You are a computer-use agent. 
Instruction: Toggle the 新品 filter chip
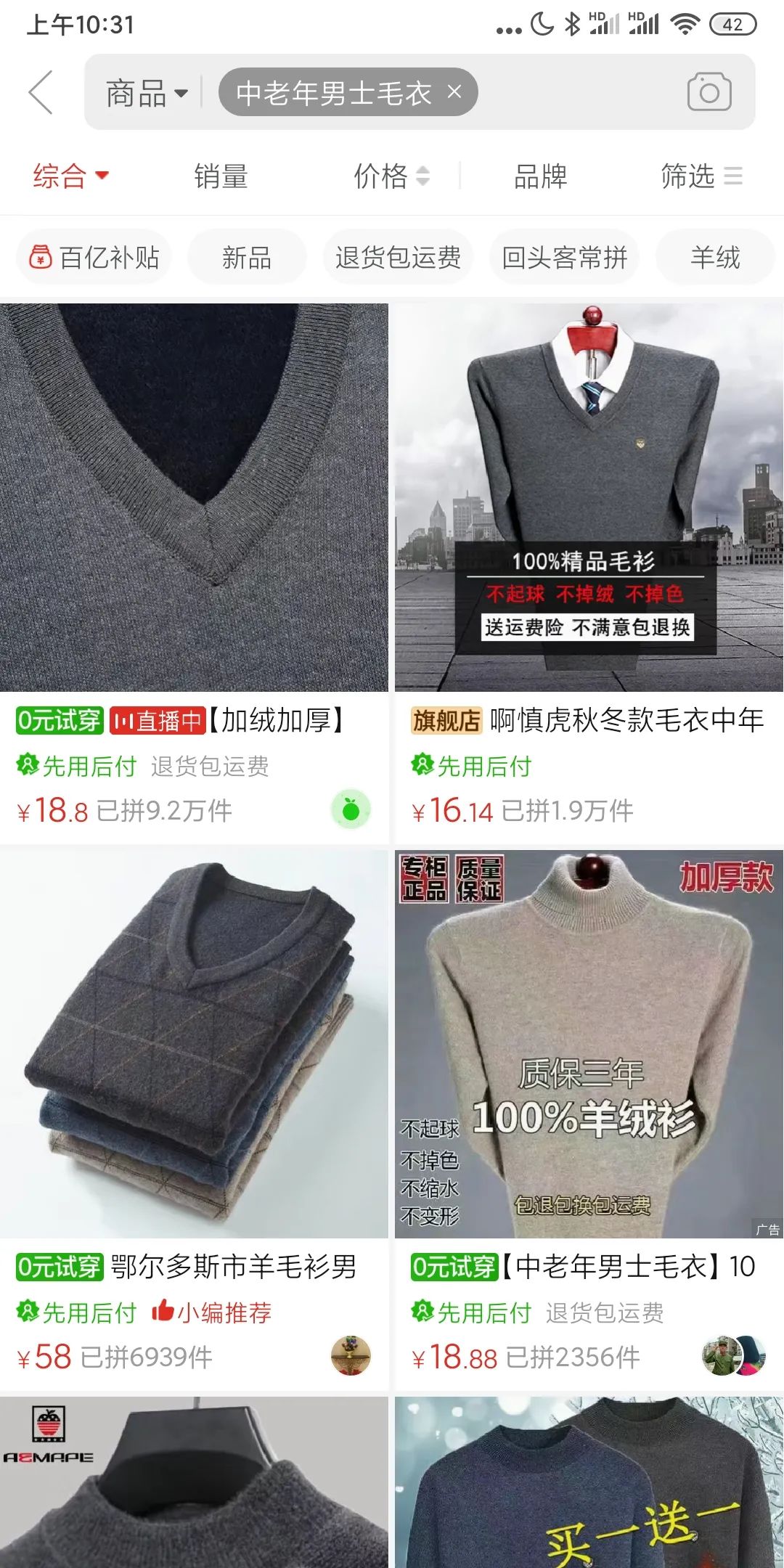[x=246, y=257]
